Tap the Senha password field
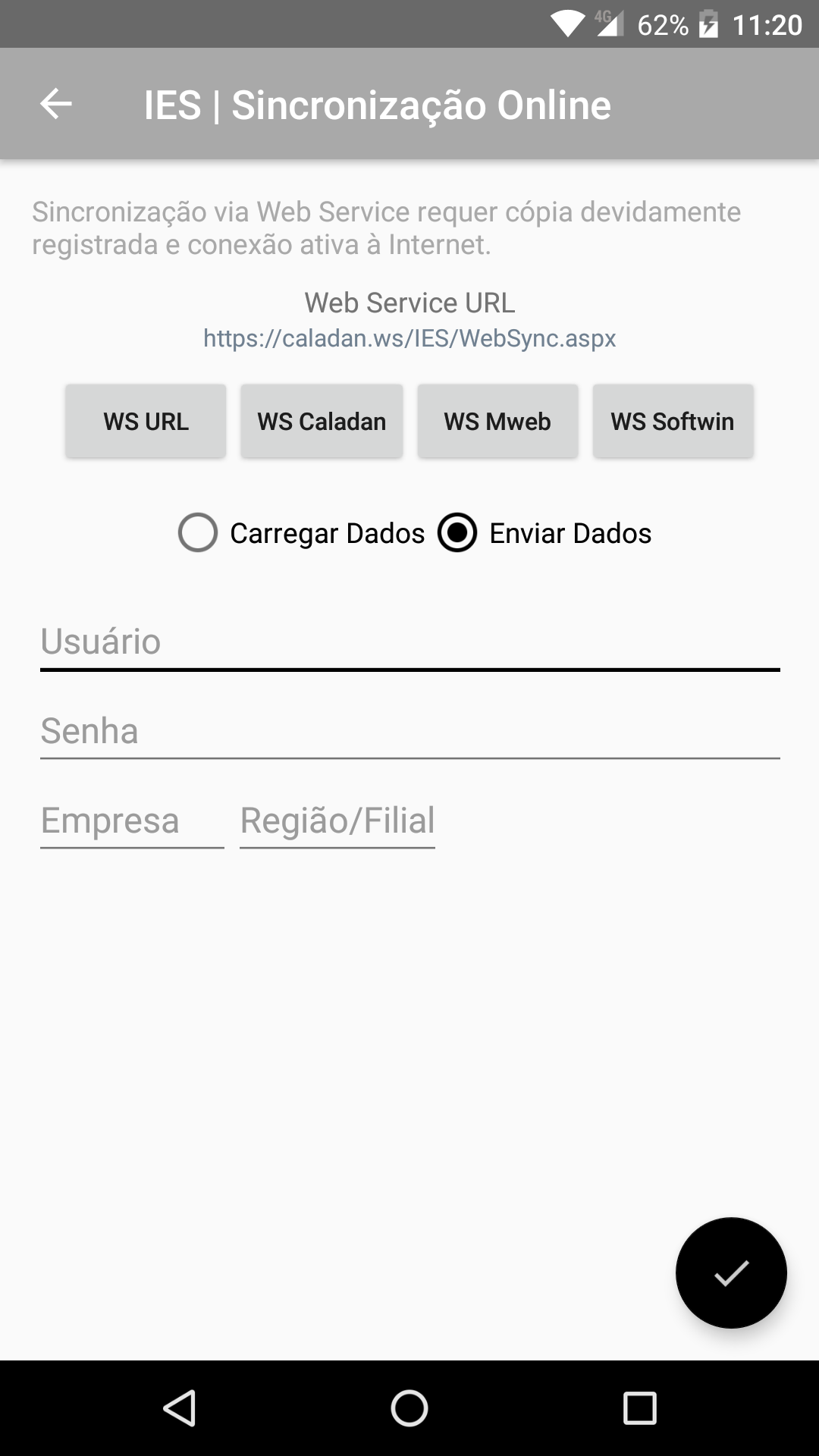 (x=409, y=731)
